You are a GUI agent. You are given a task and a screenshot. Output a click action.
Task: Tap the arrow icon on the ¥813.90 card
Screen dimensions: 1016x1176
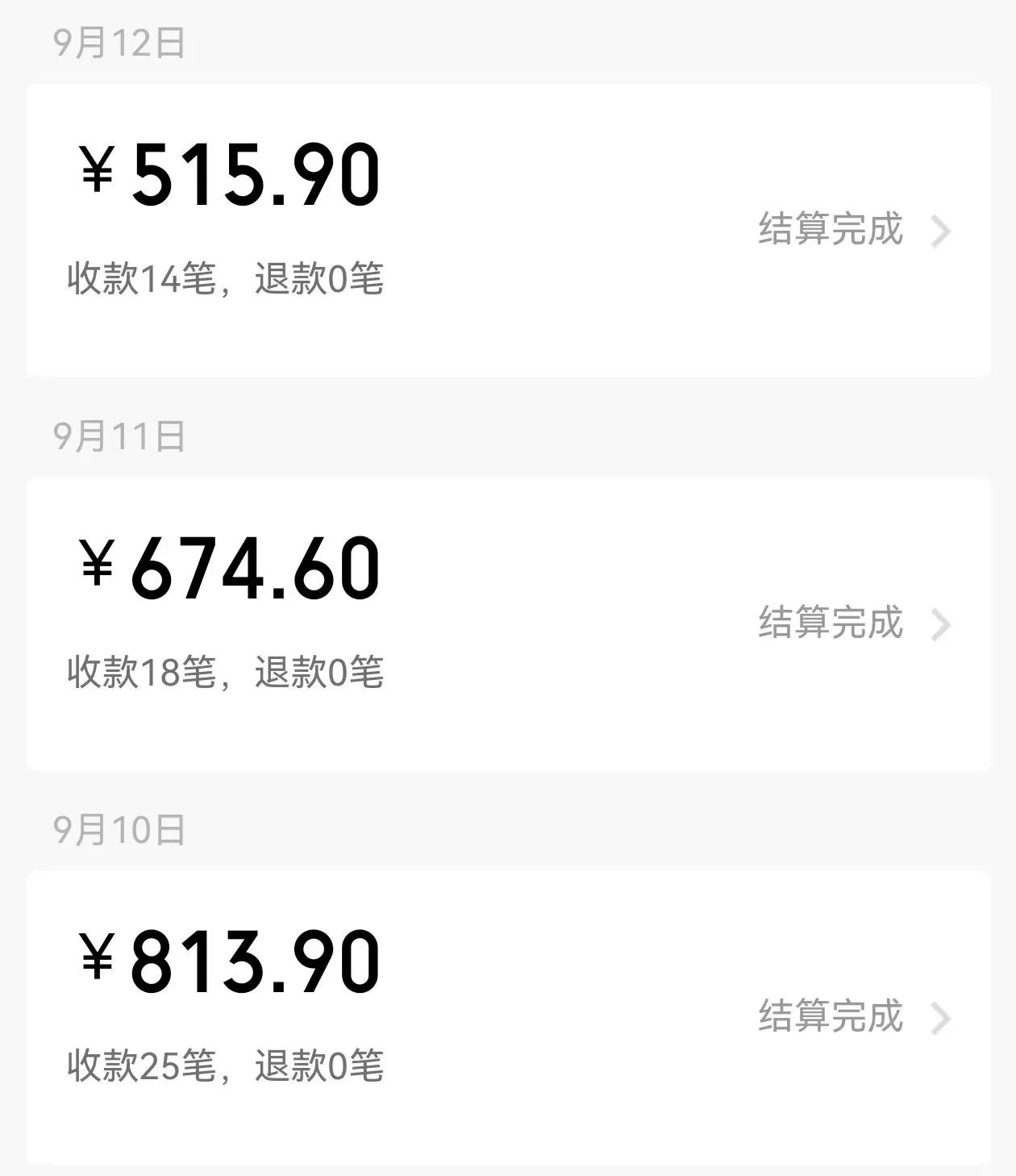pos(942,1020)
